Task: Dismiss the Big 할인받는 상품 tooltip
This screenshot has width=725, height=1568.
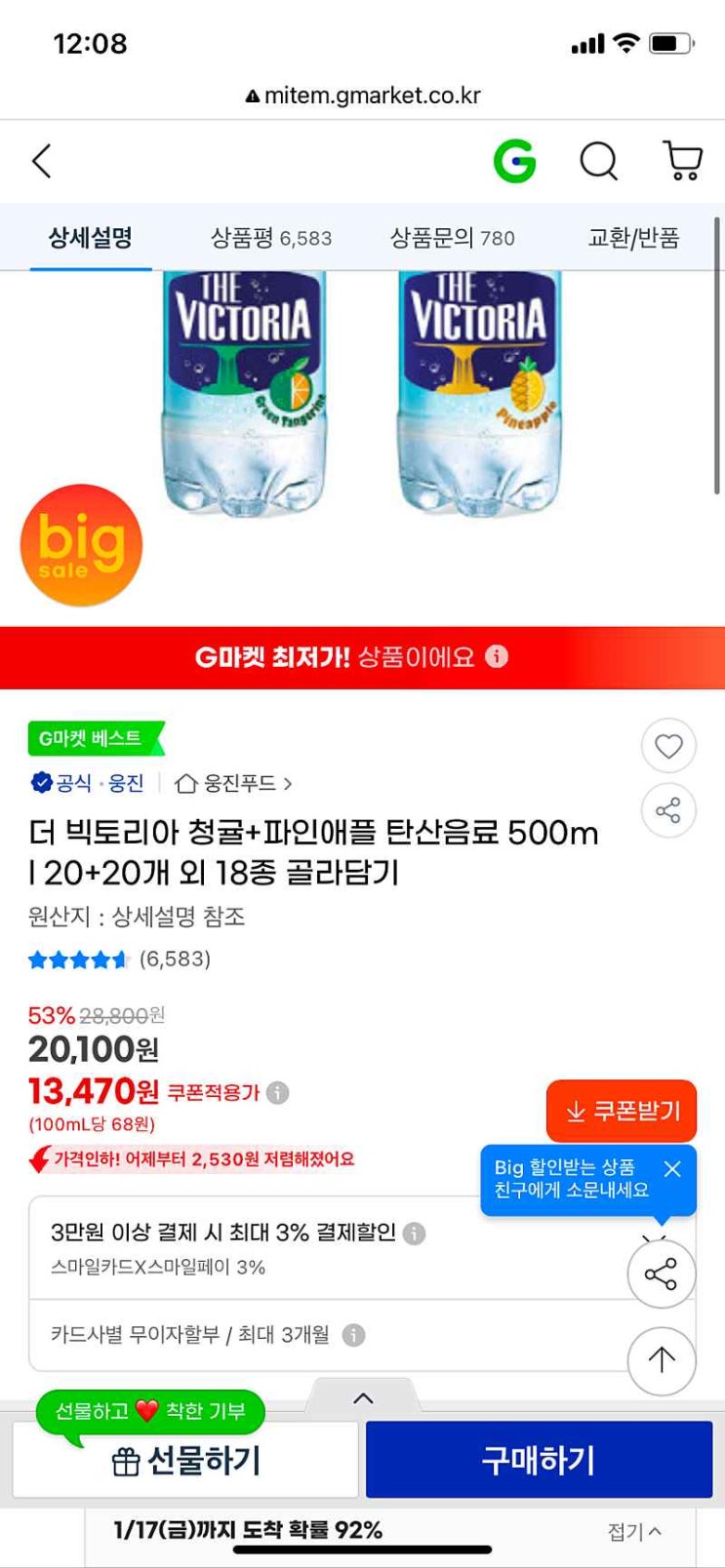Action: (x=672, y=1168)
